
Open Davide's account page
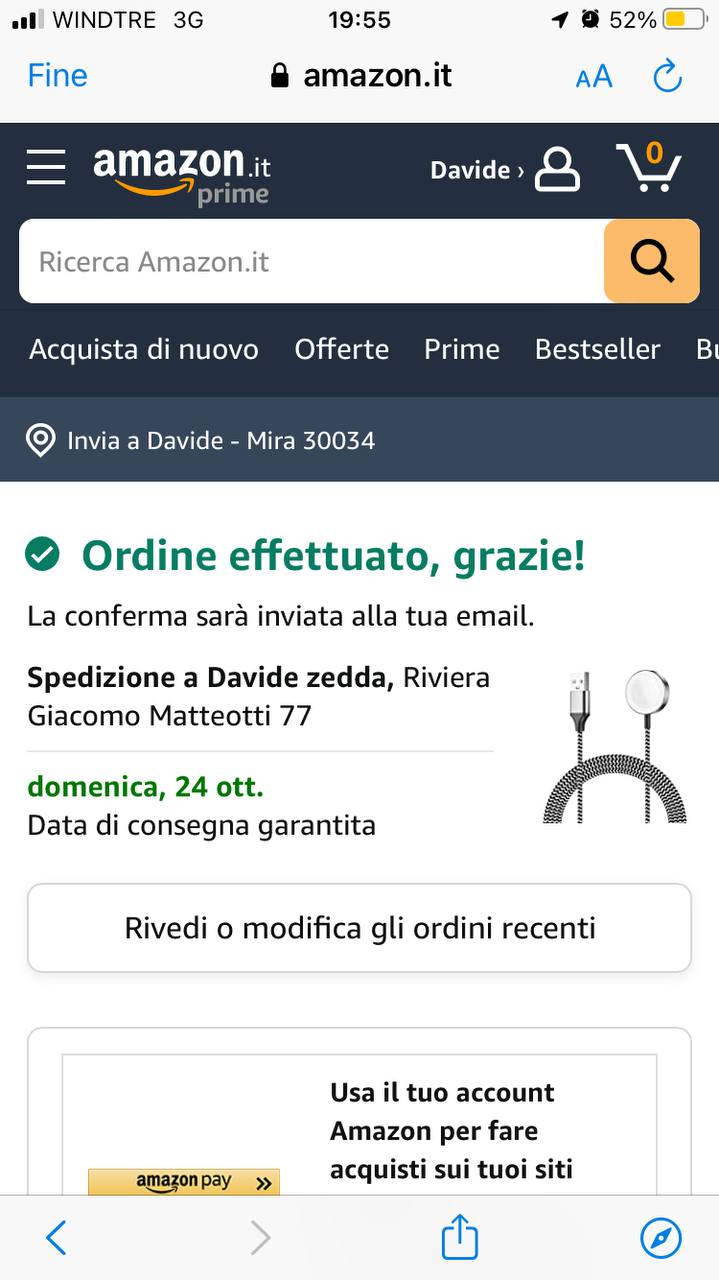(503, 170)
